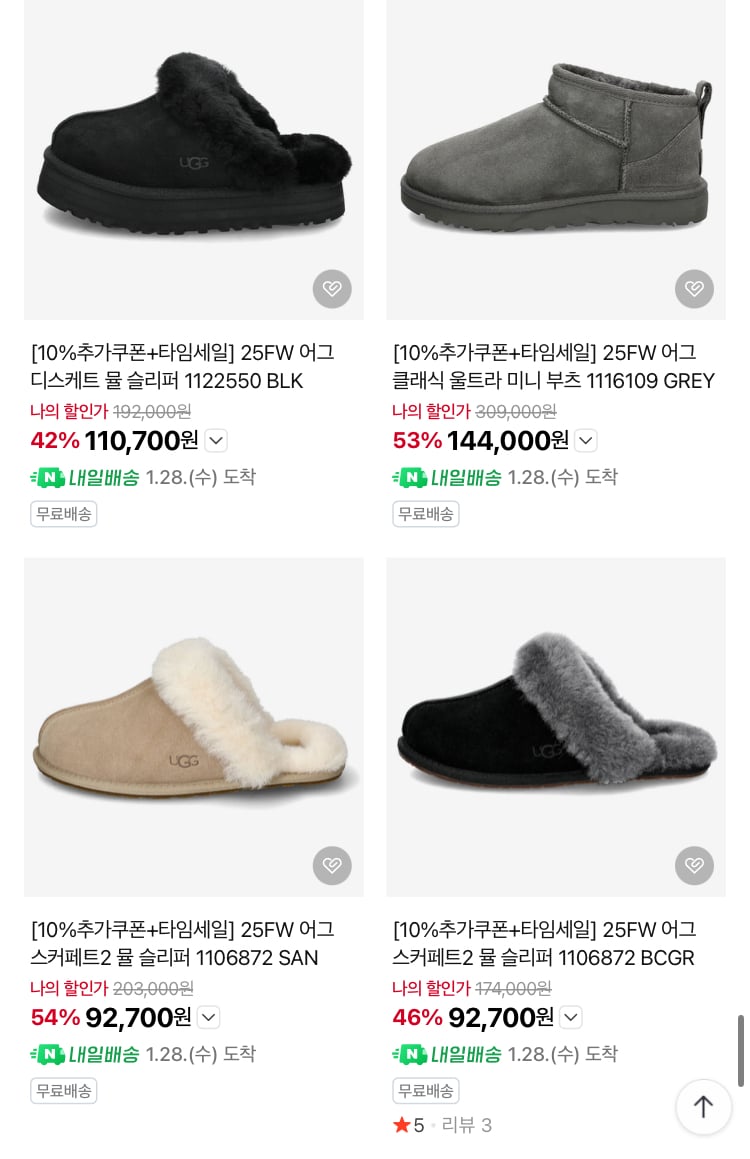View the Scuffette2 mule slipper 1106872 BCGR product
Image resolution: width=750 pixels, height=1159 pixels.
[x=555, y=727]
